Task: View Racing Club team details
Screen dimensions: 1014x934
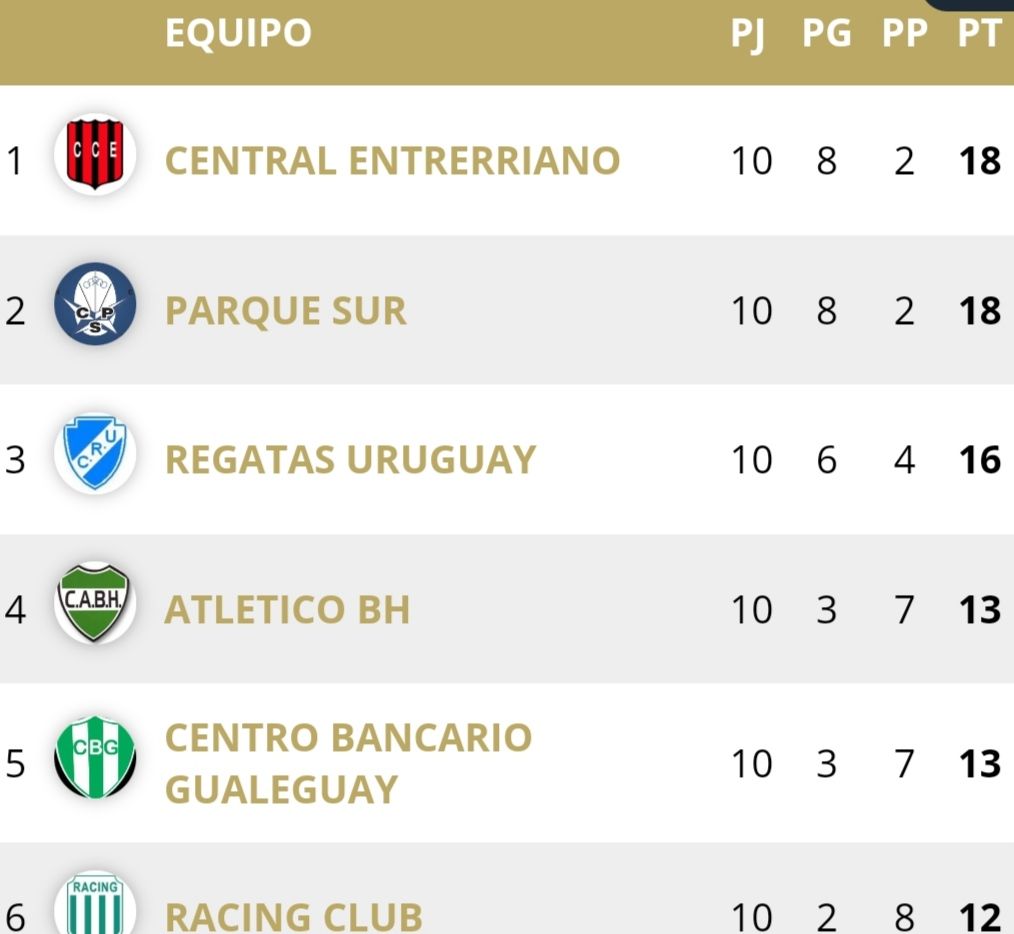Action: pos(293,916)
